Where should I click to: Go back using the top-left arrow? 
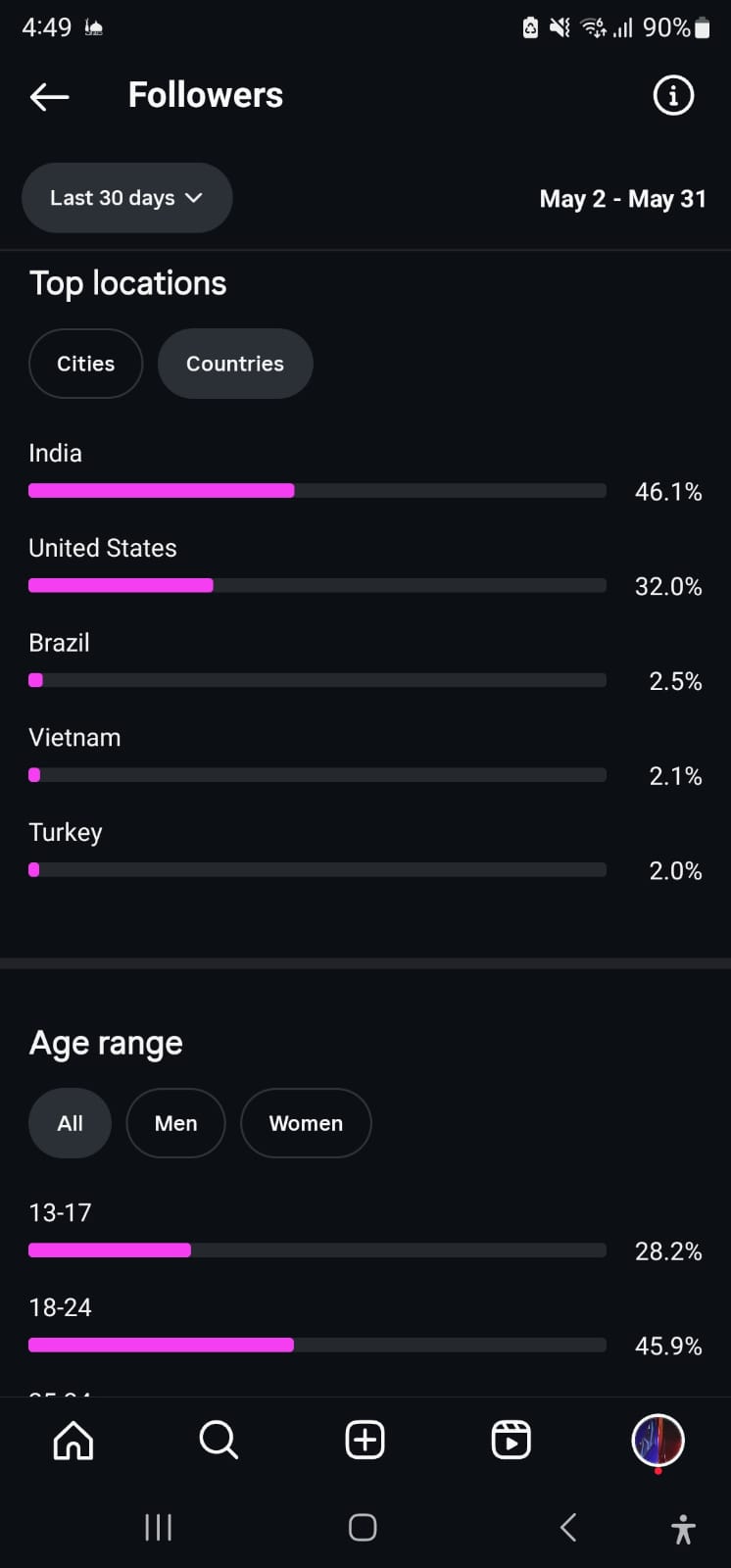(x=49, y=96)
